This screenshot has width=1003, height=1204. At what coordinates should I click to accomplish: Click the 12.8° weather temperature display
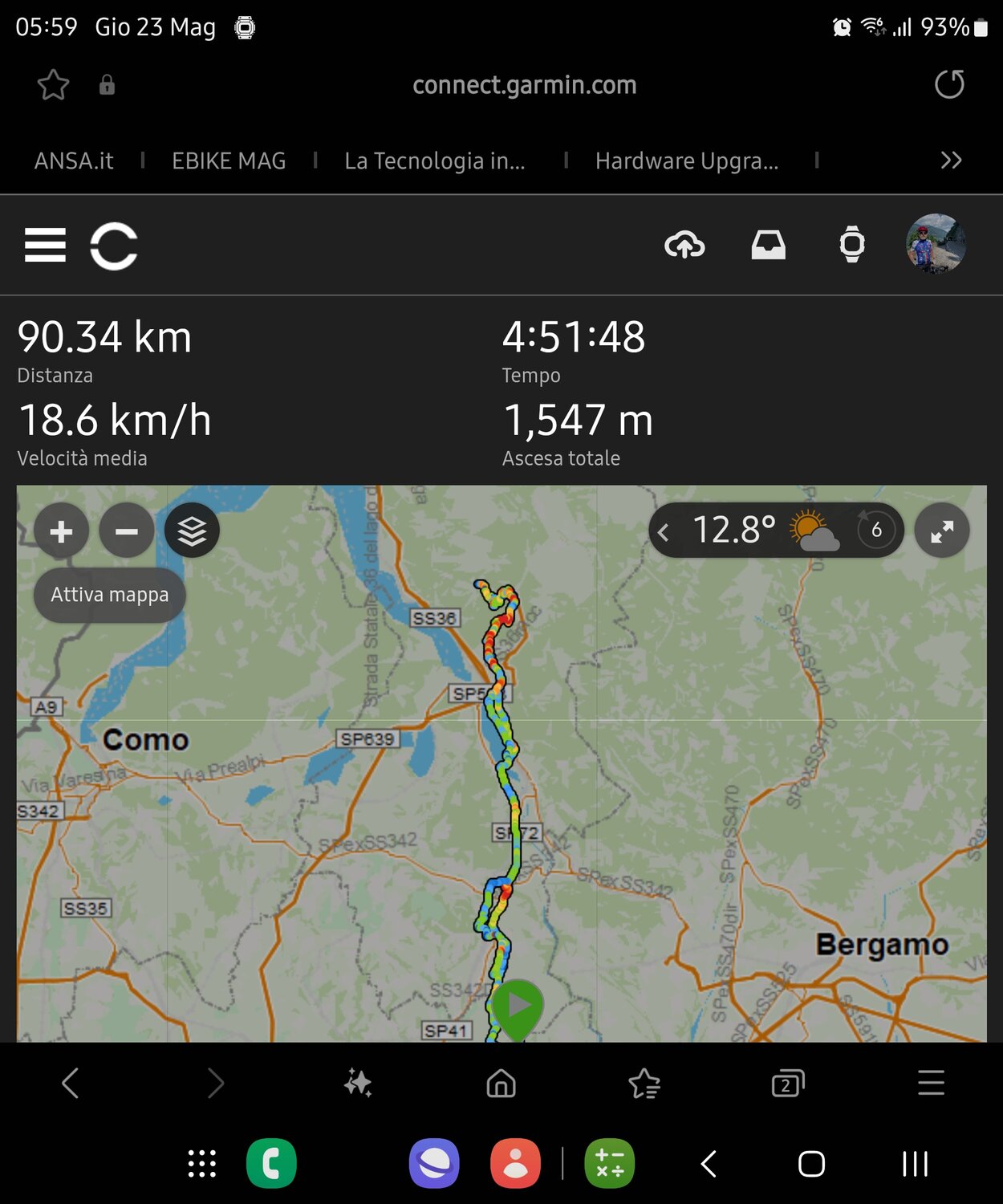(x=734, y=530)
